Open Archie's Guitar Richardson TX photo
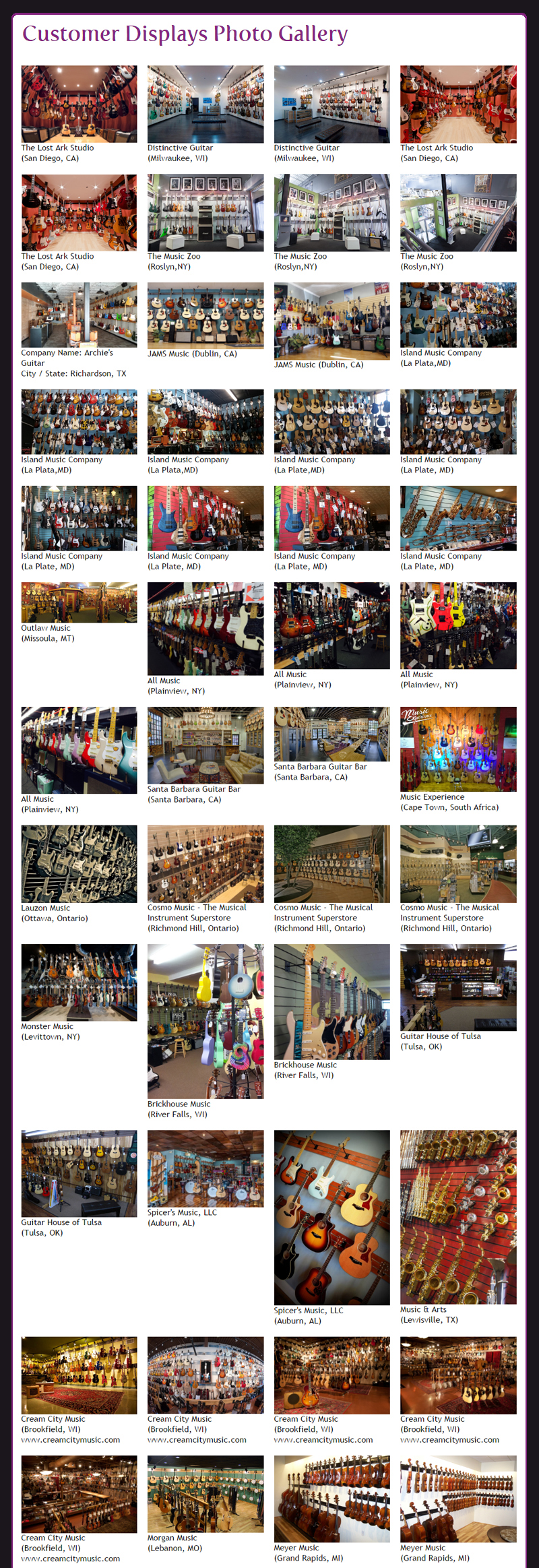Image resolution: width=539 pixels, height=1568 pixels. point(79,315)
